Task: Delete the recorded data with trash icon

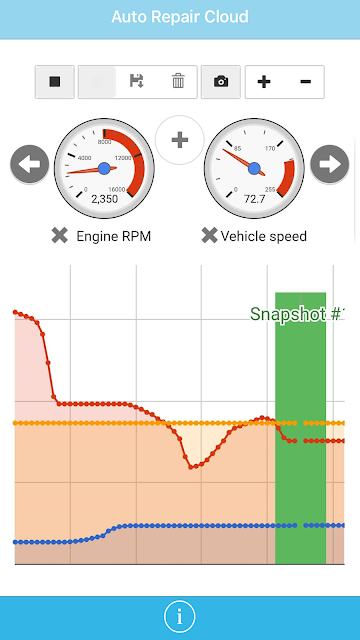Action: point(178,82)
